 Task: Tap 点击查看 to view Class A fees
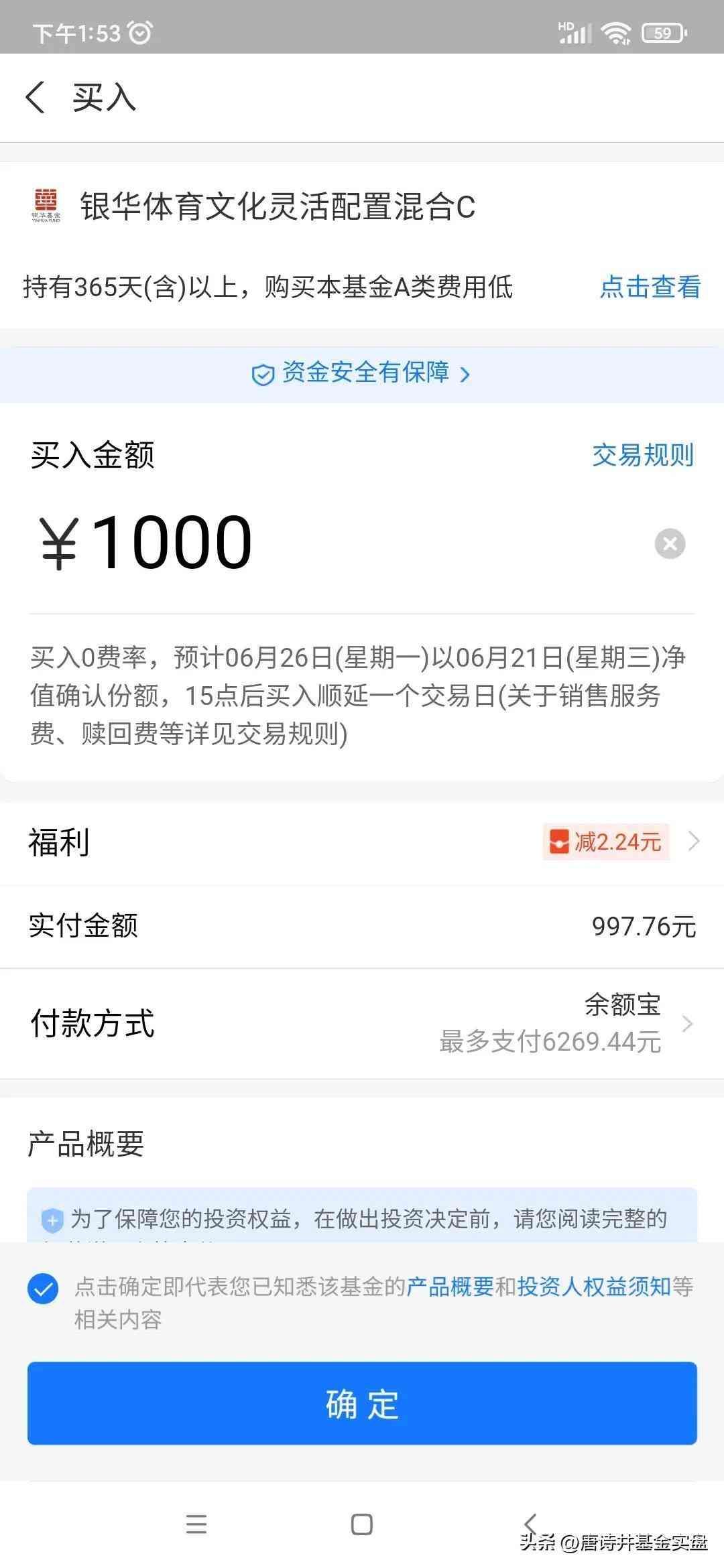651,287
